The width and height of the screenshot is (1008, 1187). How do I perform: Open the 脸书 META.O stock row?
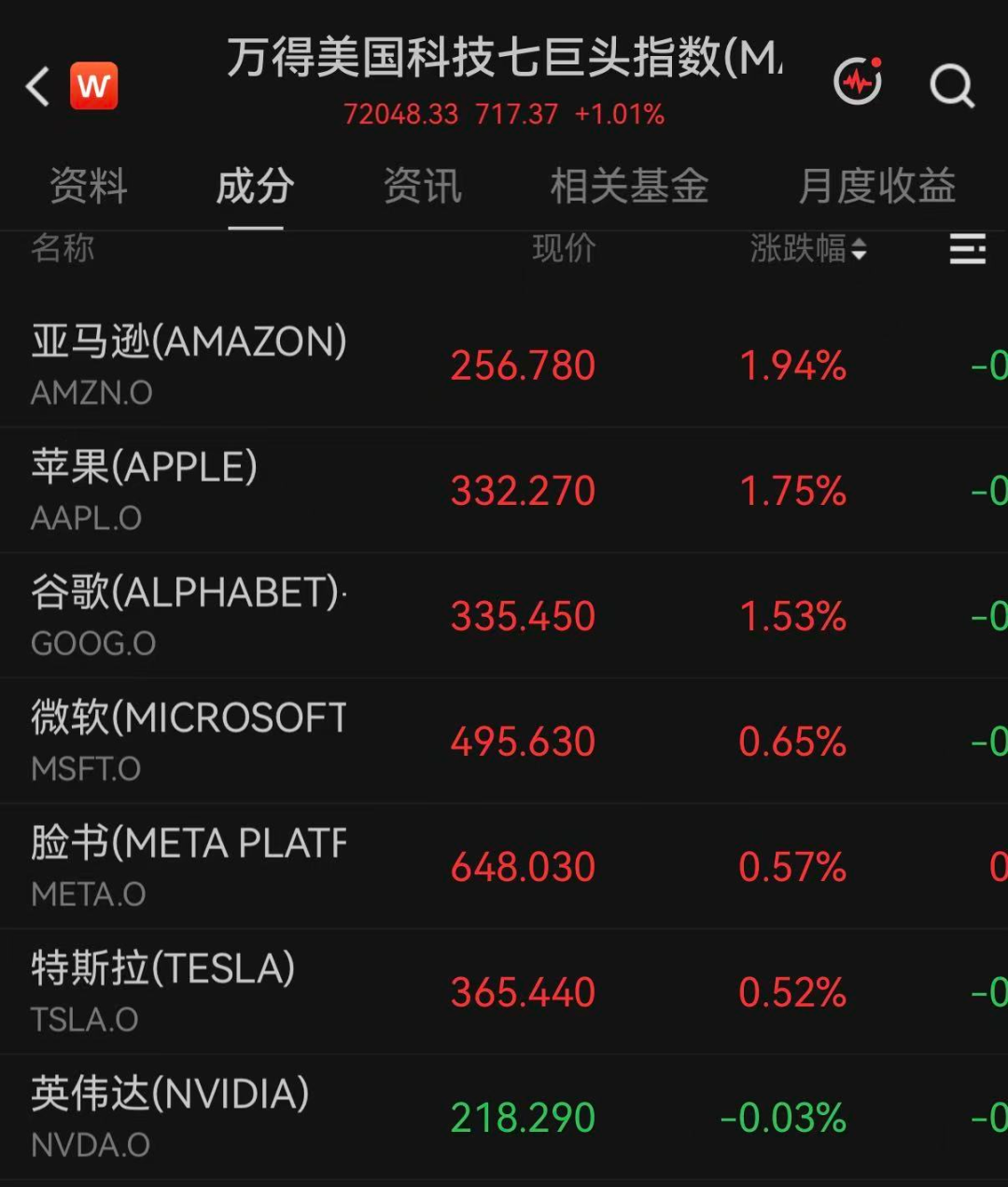tap(504, 866)
